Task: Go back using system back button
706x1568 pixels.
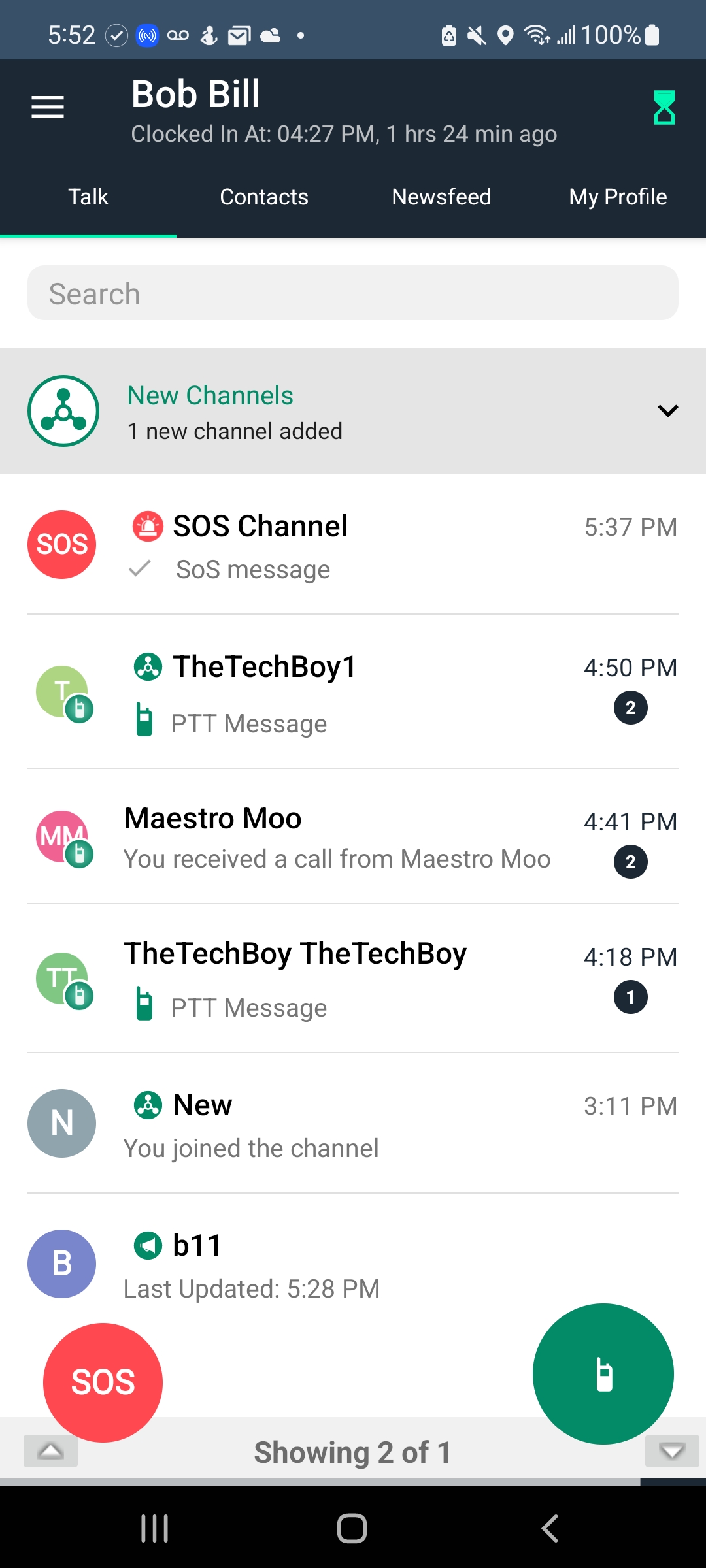Action: tap(549, 1528)
